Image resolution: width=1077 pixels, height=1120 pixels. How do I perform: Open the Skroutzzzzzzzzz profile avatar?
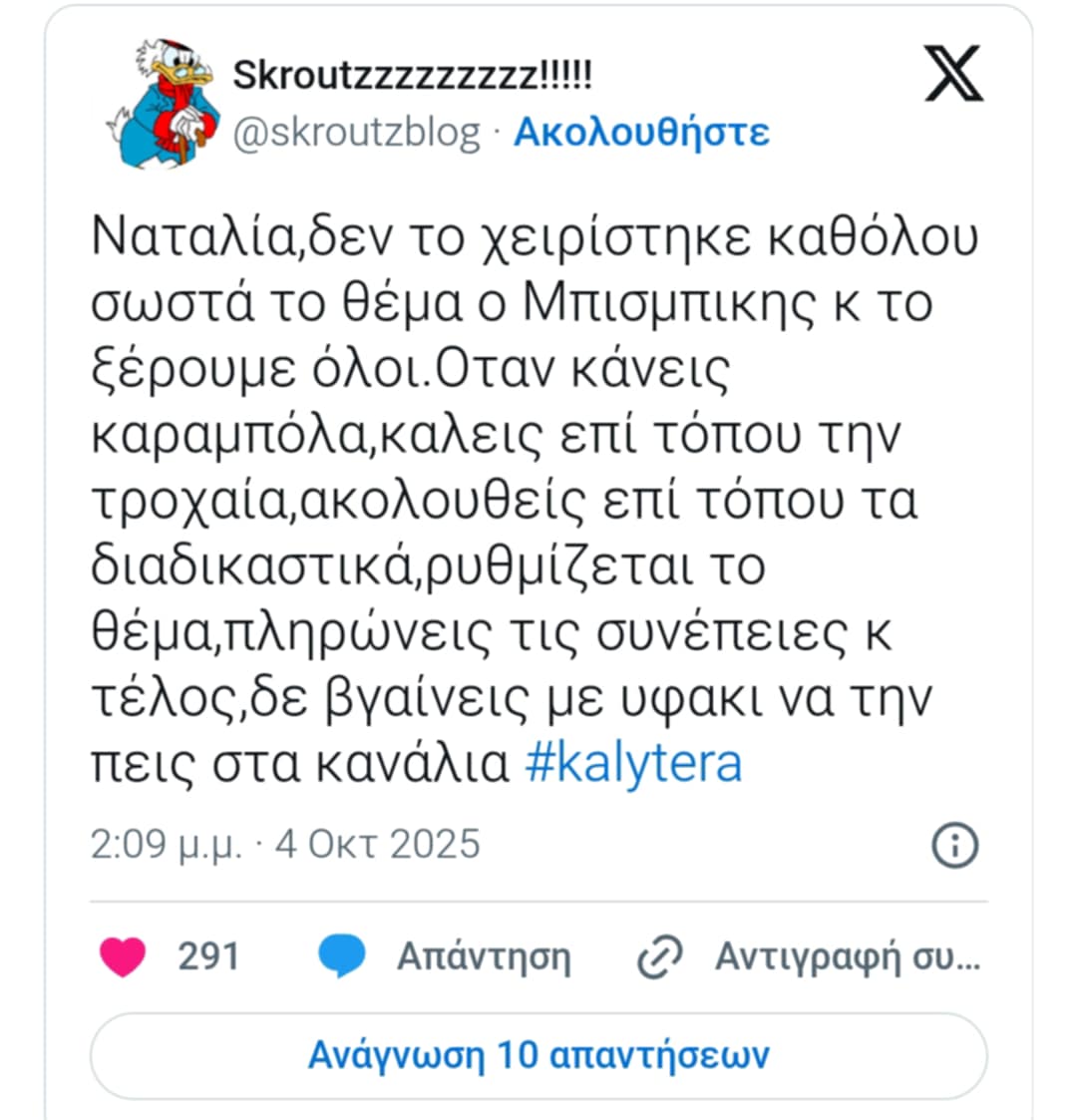[161, 103]
